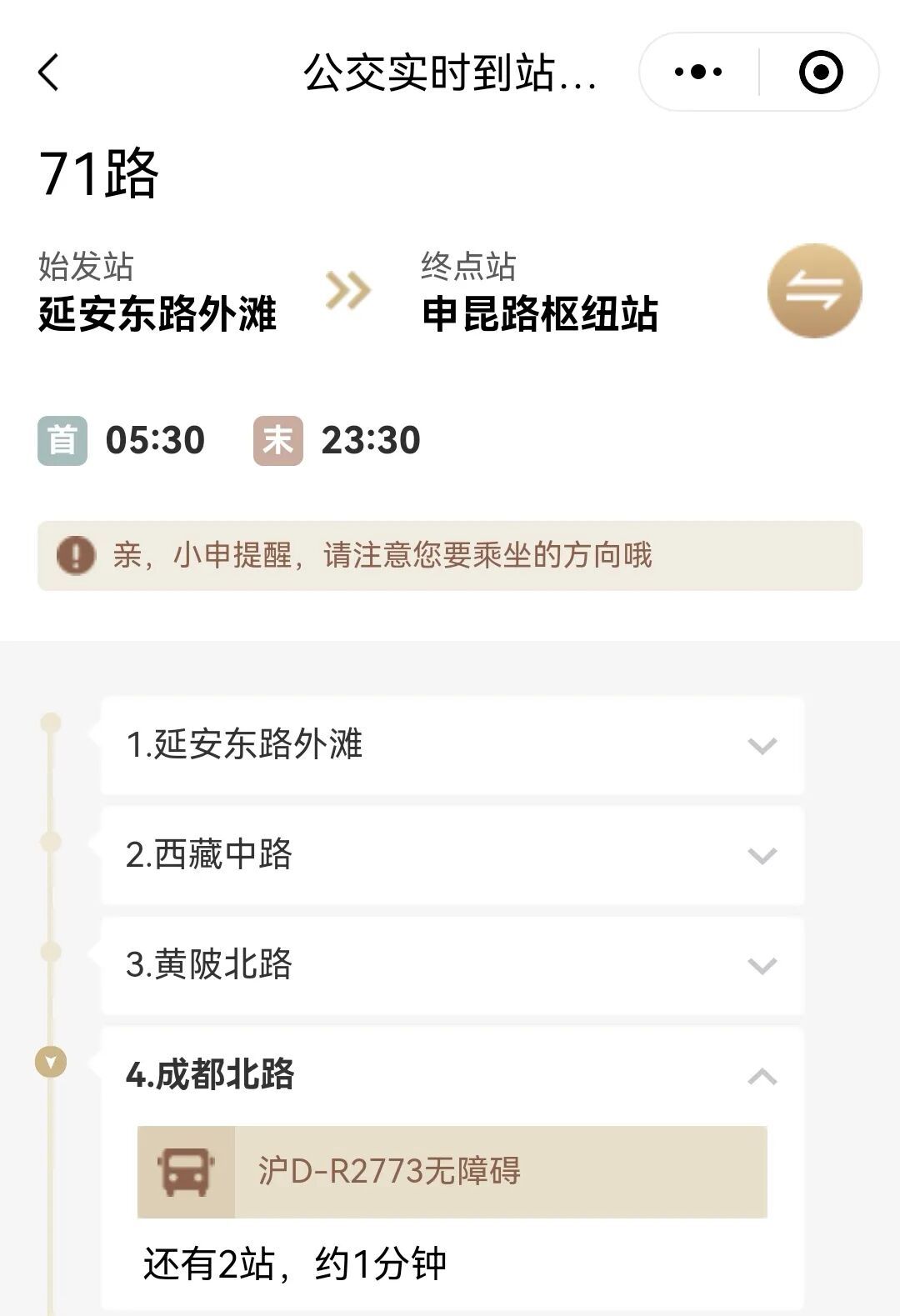
Task: Expand stop 3.黄陂北路
Action: [762, 966]
